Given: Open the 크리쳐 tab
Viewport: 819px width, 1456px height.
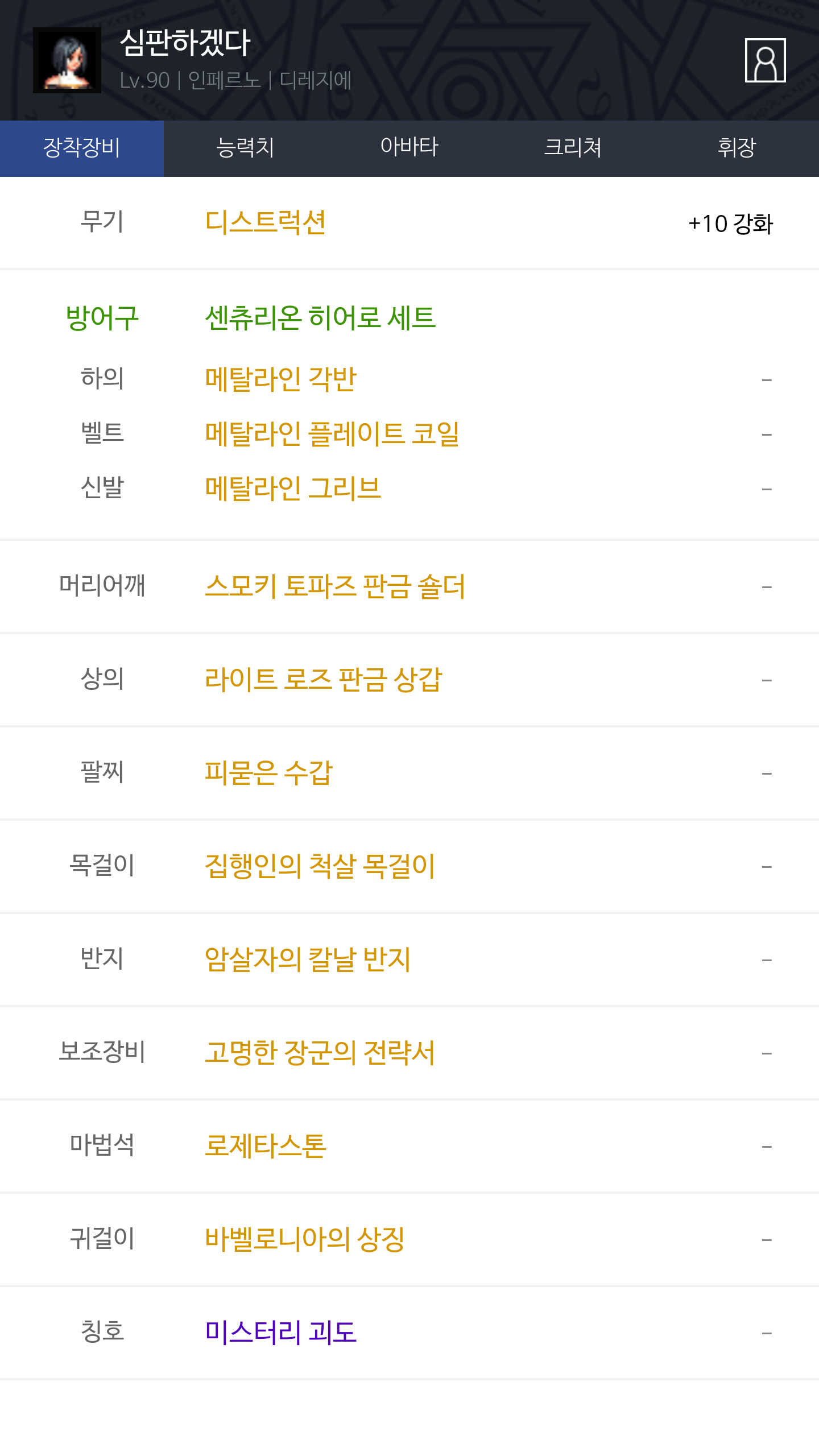Looking at the screenshot, I should coord(573,148).
